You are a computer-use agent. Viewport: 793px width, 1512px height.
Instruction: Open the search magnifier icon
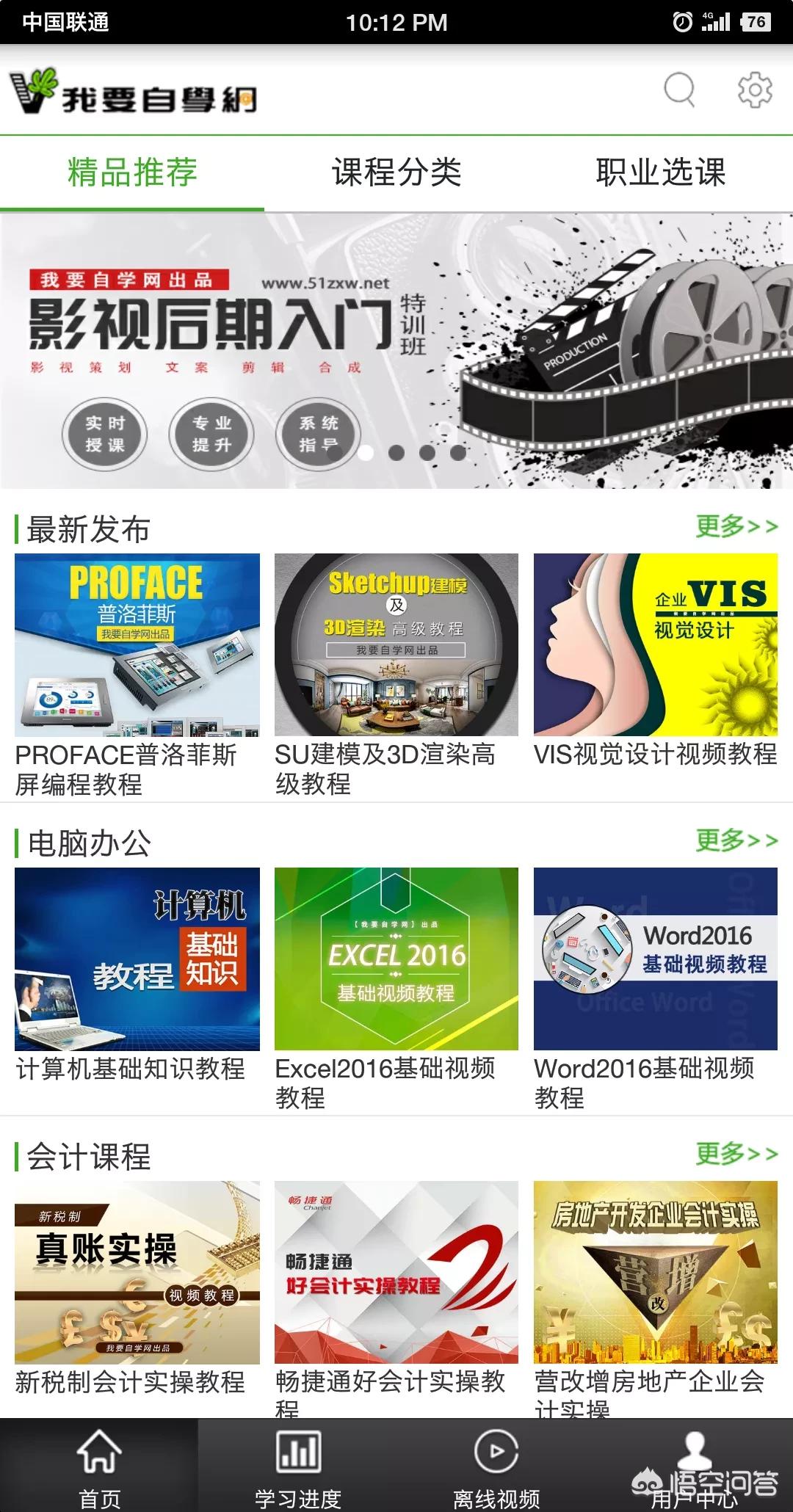click(680, 90)
